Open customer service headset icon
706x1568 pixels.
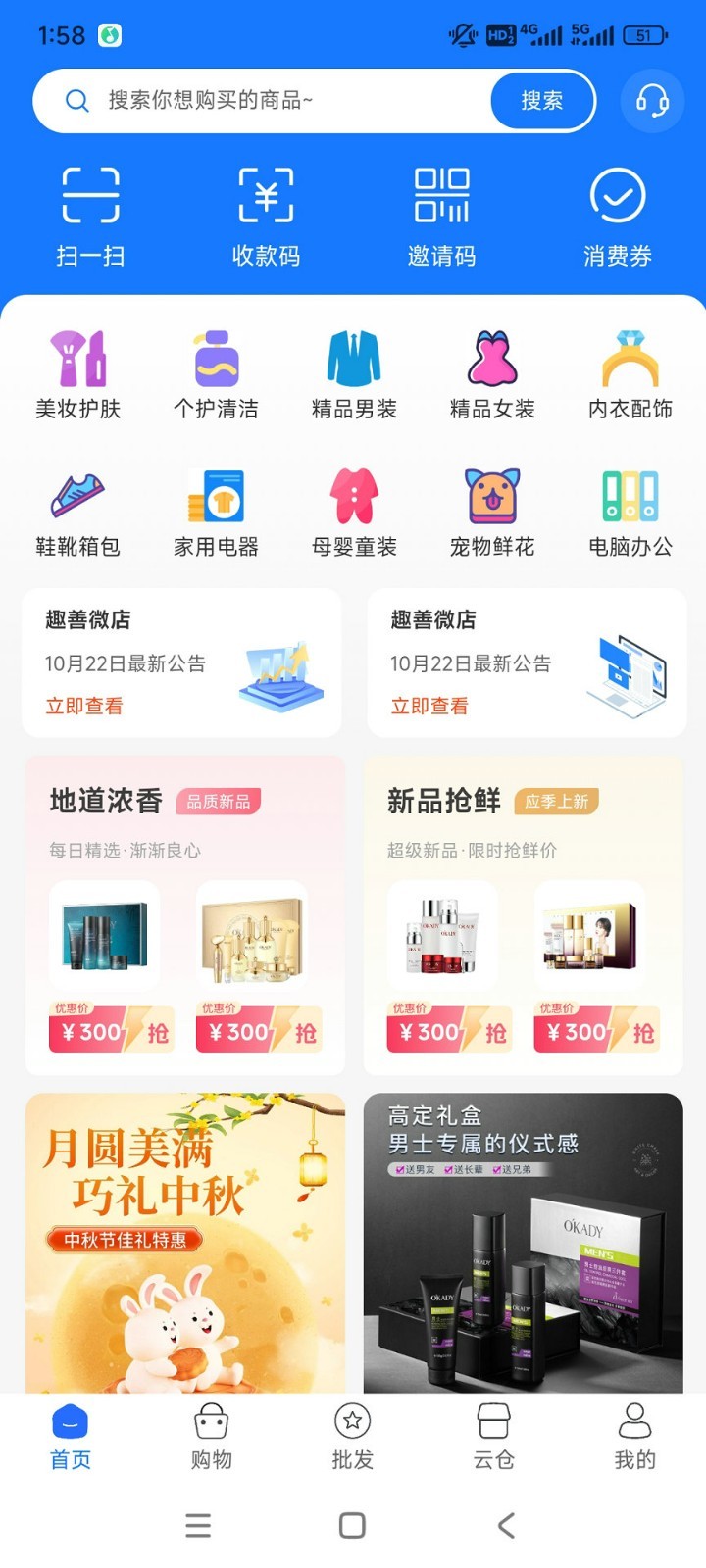[x=652, y=101]
